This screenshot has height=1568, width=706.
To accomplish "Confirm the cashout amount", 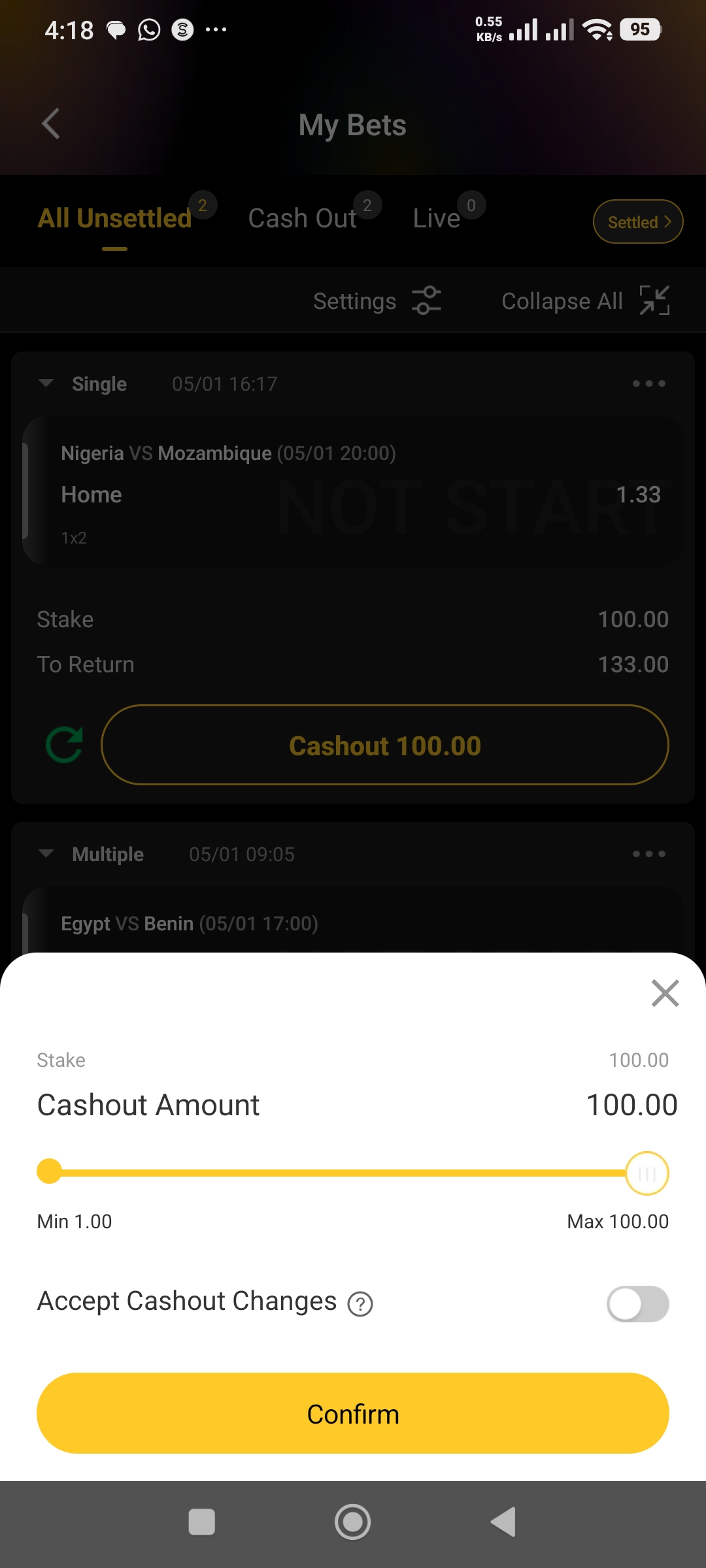I will [x=353, y=1413].
